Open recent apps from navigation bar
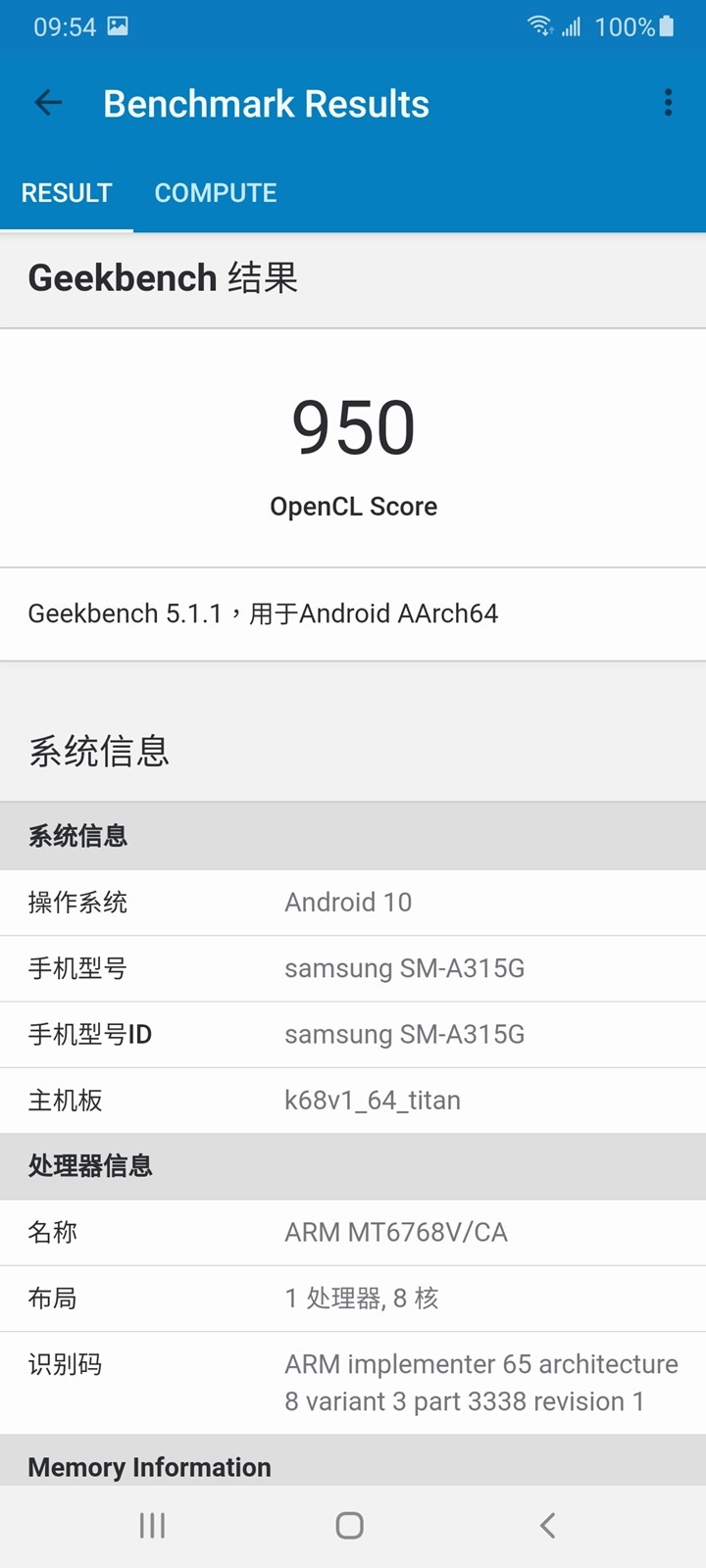The width and height of the screenshot is (706, 1568). 152,1525
